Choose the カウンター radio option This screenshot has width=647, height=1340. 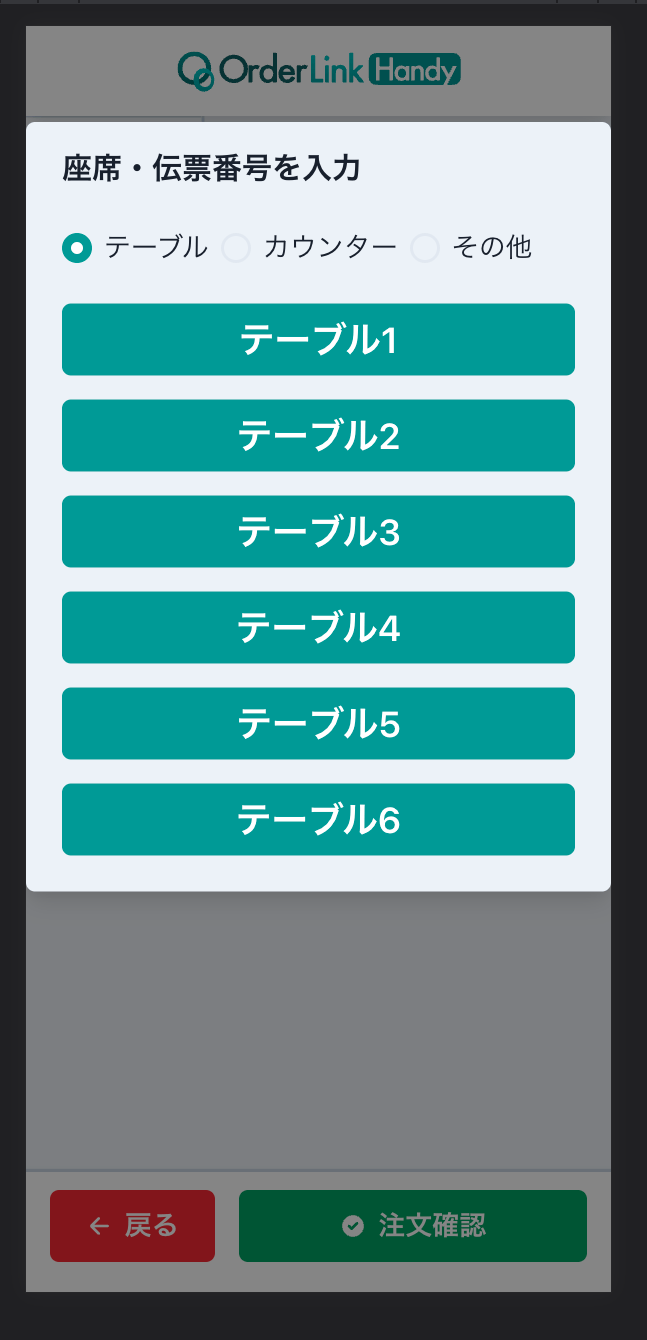point(235,247)
